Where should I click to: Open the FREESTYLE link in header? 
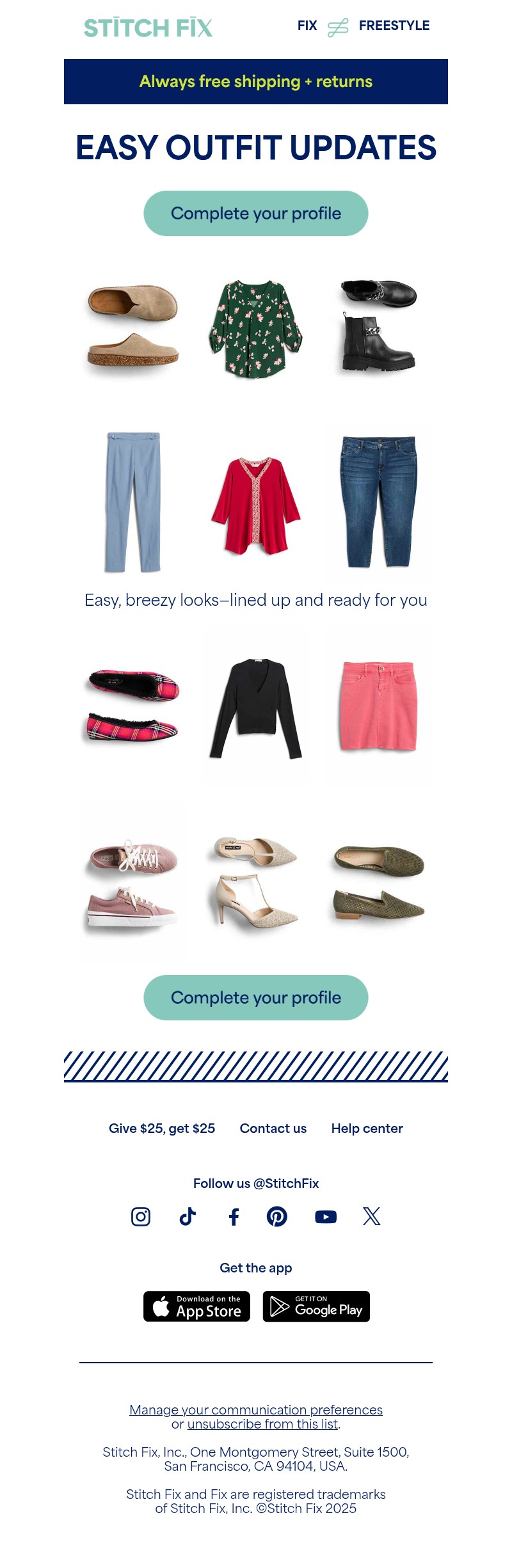click(x=394, y=26)
